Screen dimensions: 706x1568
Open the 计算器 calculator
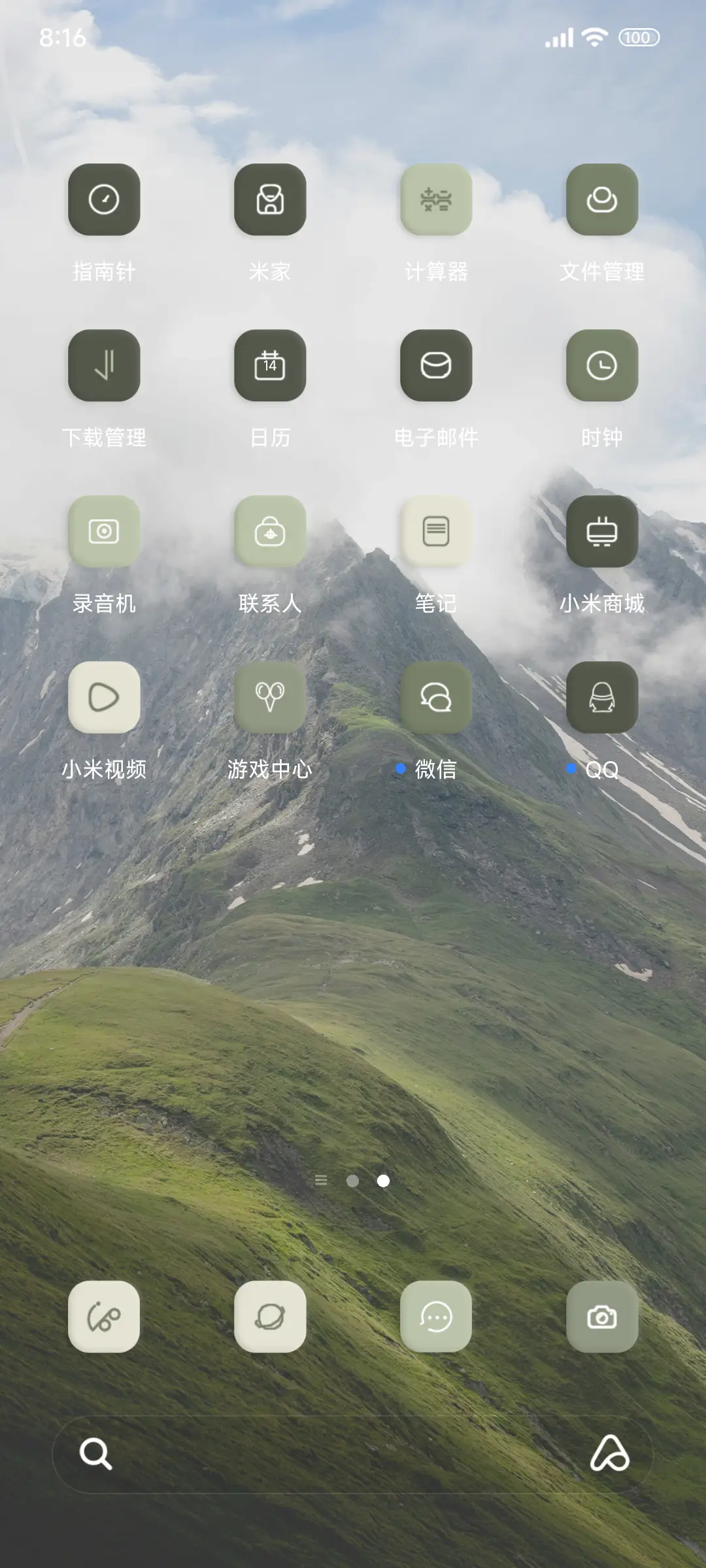437,201
